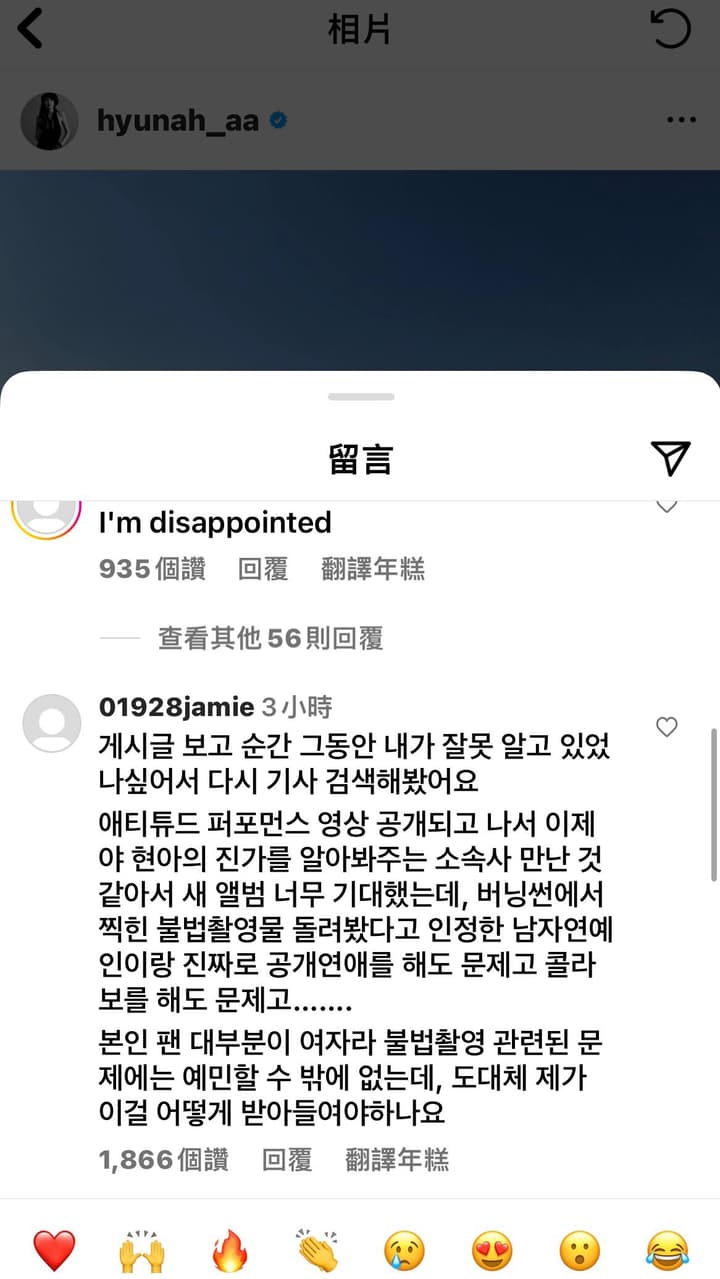The height and width of the screenshot is (1279, 720).
Task: Insert the red heart emoji
Action: click(54, 1250)
